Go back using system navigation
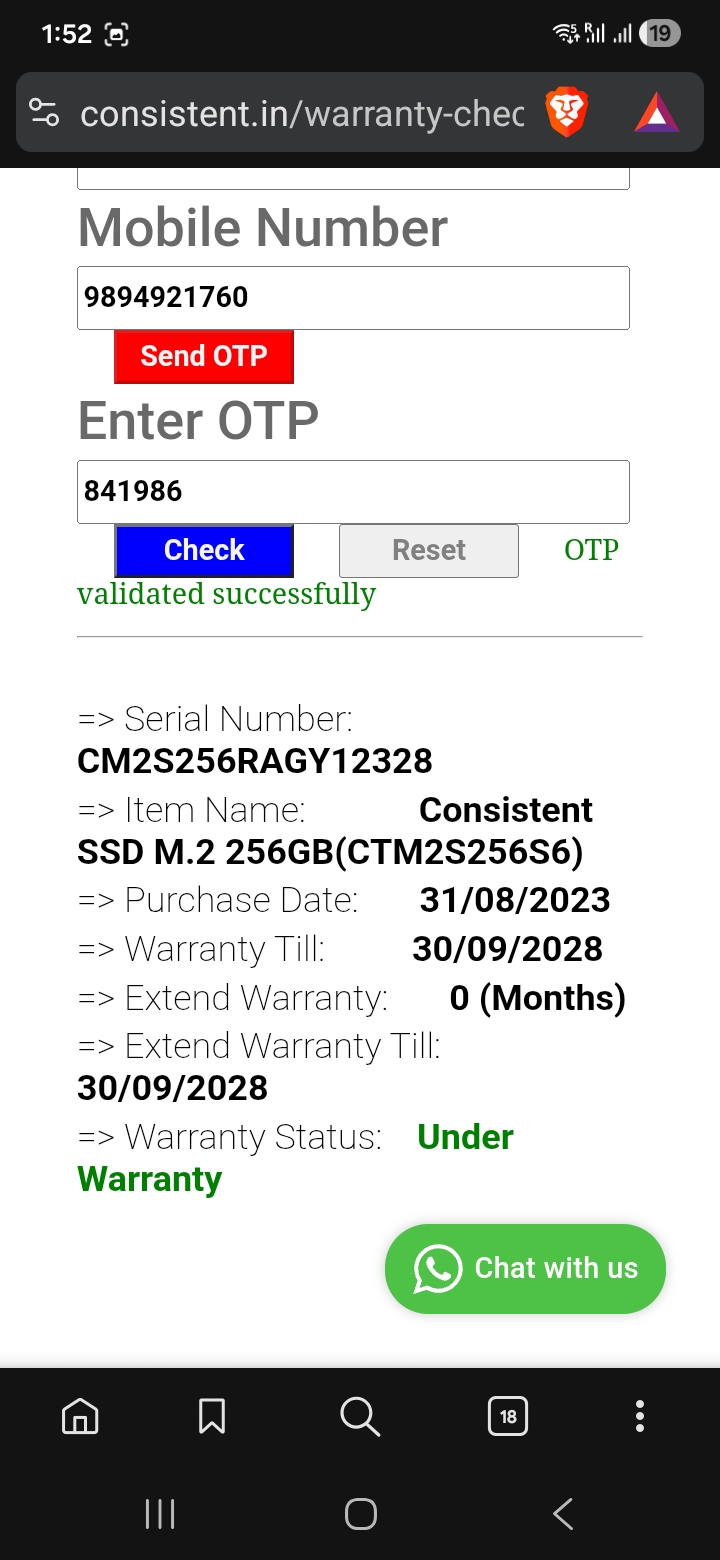This screenshot has width=720, height=1560. point(563,1514)
